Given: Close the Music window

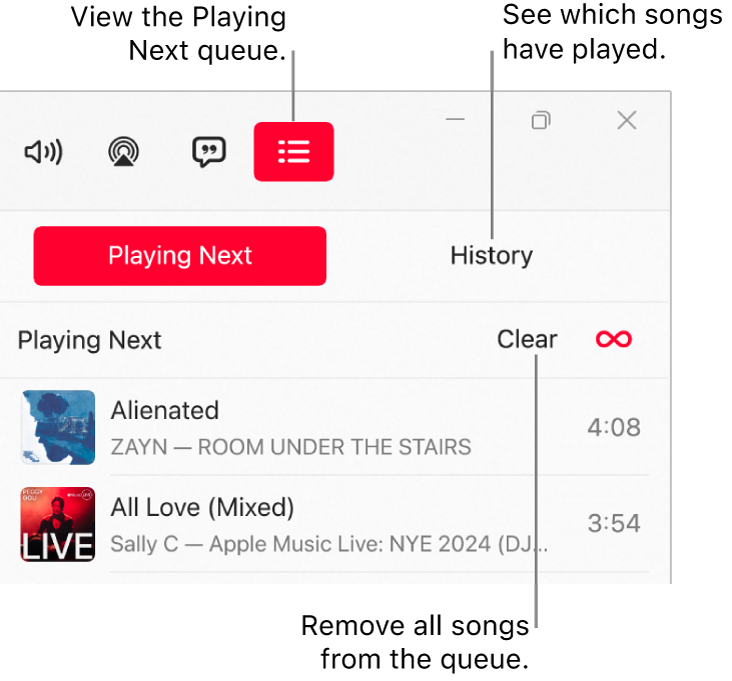Looking at the screenshot, I should point(627,121).
